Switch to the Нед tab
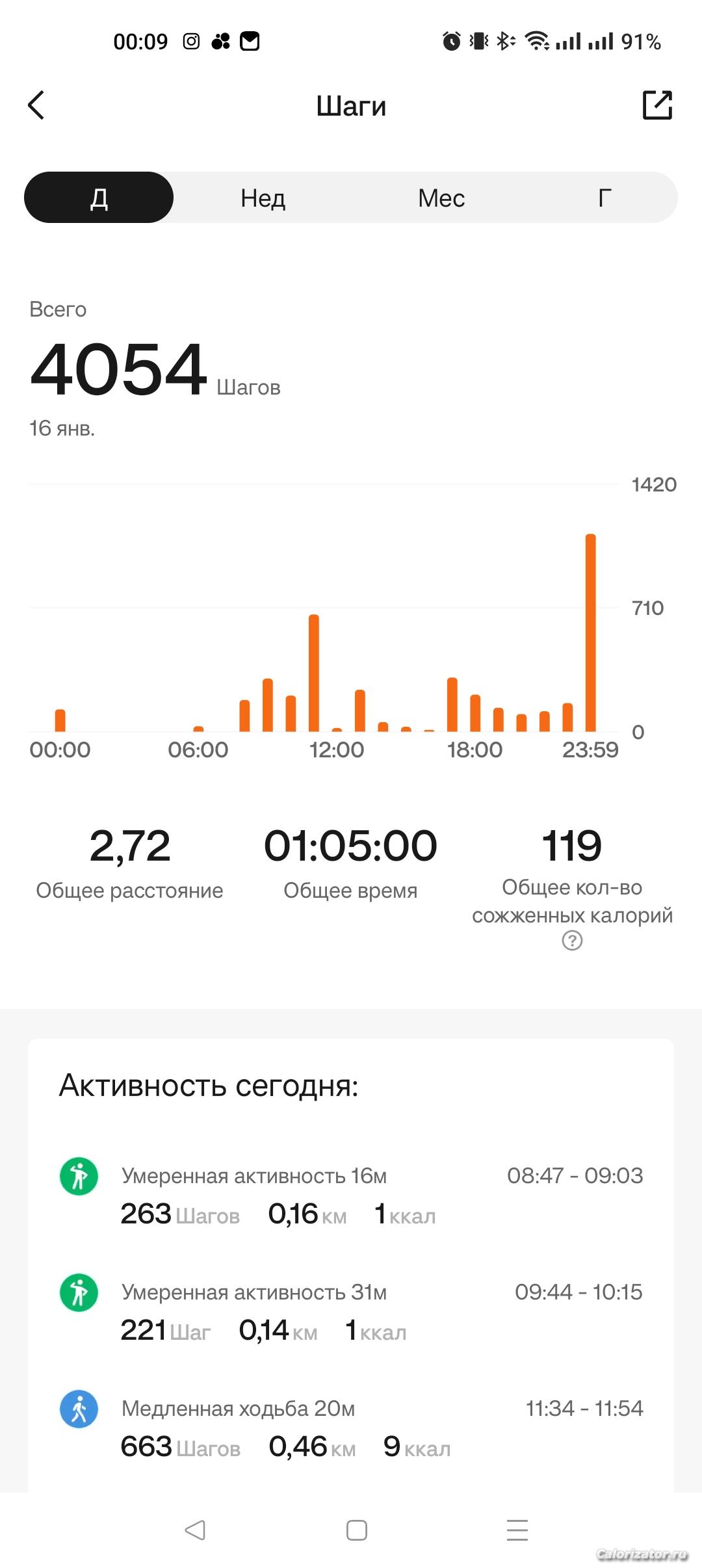Screen dimensions: 702x1568 [x=263, y=198]
